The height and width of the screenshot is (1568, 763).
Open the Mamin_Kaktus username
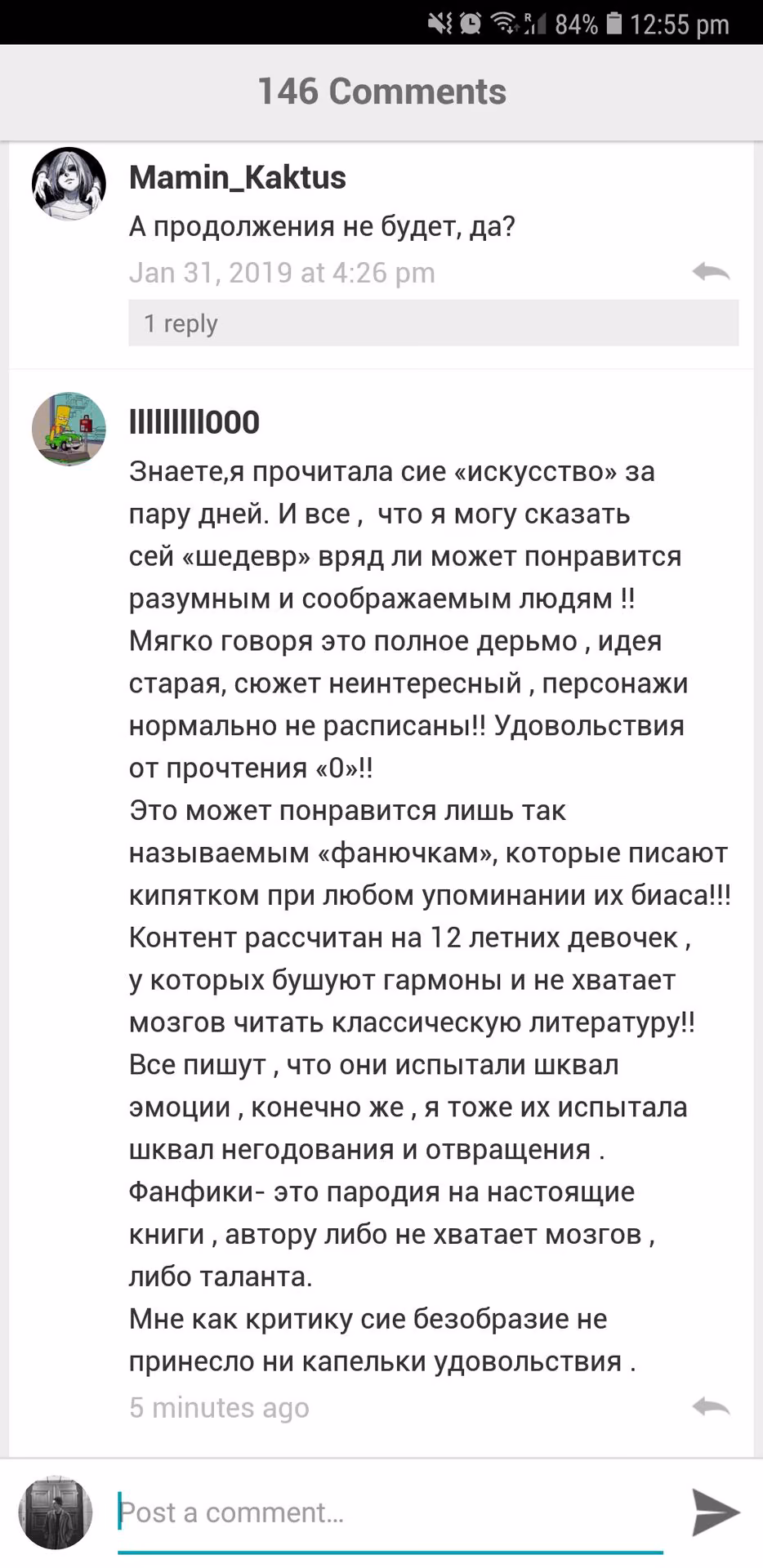[x=238, y=177]
